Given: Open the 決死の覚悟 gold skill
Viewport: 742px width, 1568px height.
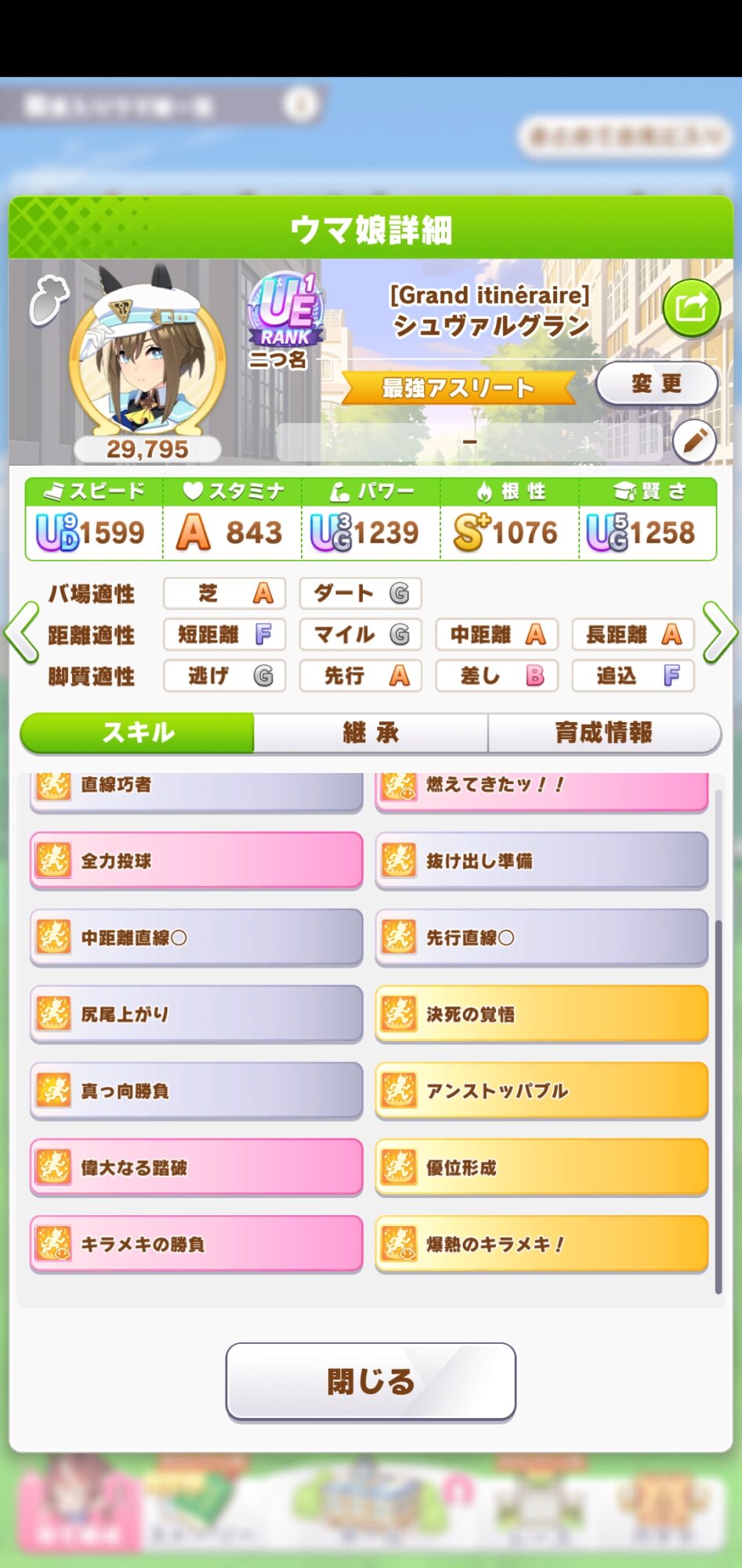Looking at the screenshot, I should (541, 1014).
